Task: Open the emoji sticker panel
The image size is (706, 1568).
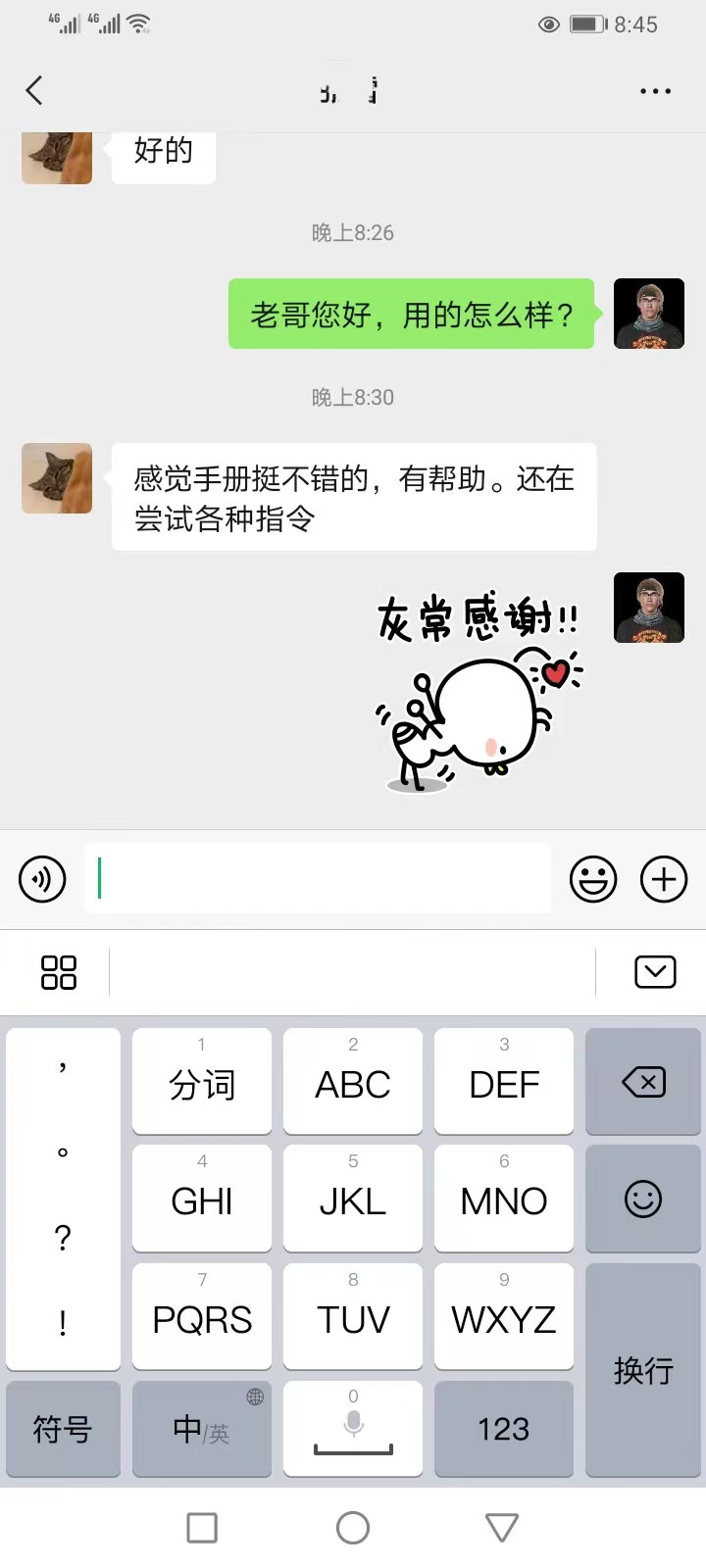Action: tap(593, 879)
